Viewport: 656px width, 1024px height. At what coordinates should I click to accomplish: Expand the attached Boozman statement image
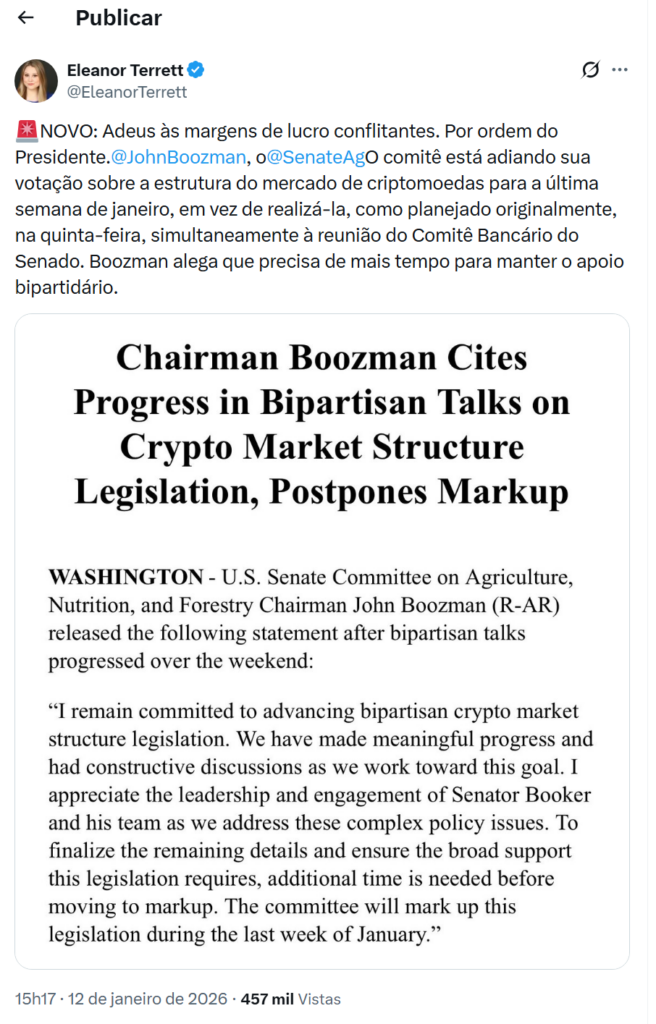point(322,640)
